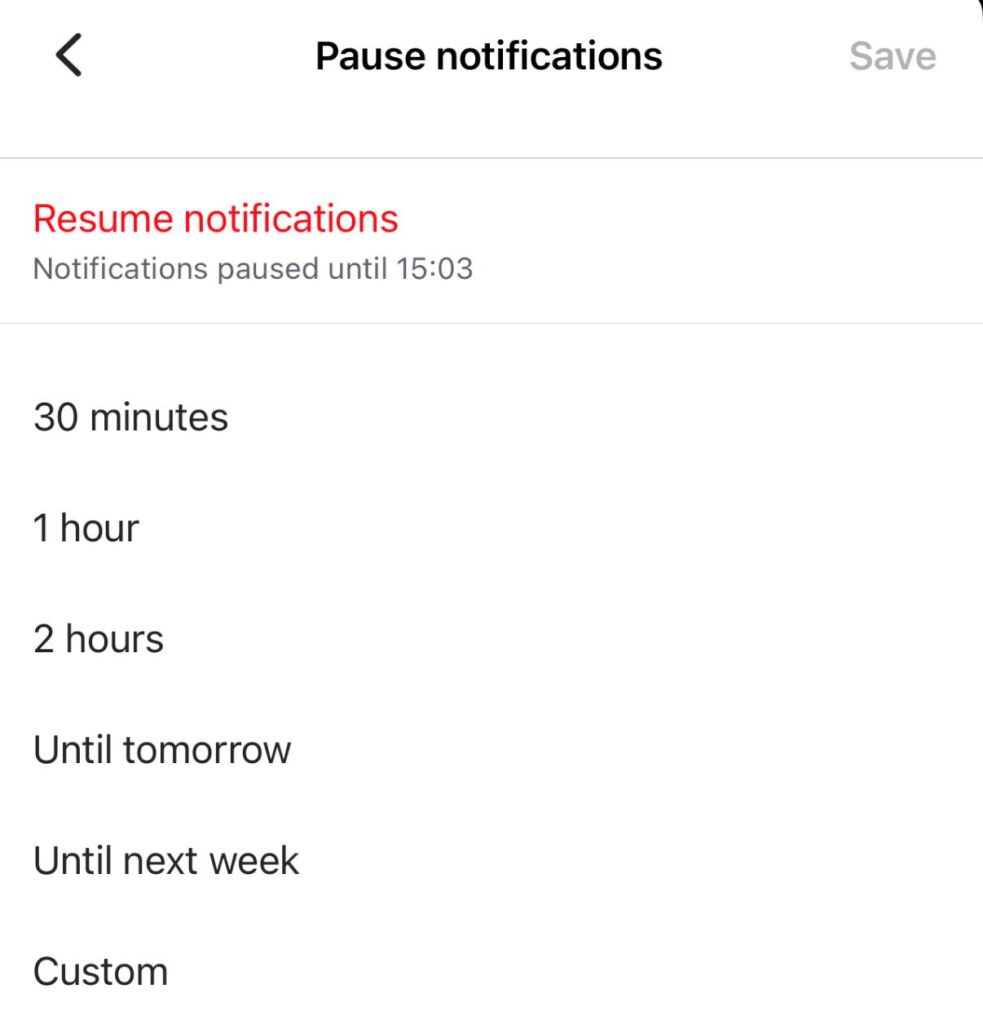The image size is (983, 1024).
Task: Go back from Pause notifications
Action: [x=68, y=55]
